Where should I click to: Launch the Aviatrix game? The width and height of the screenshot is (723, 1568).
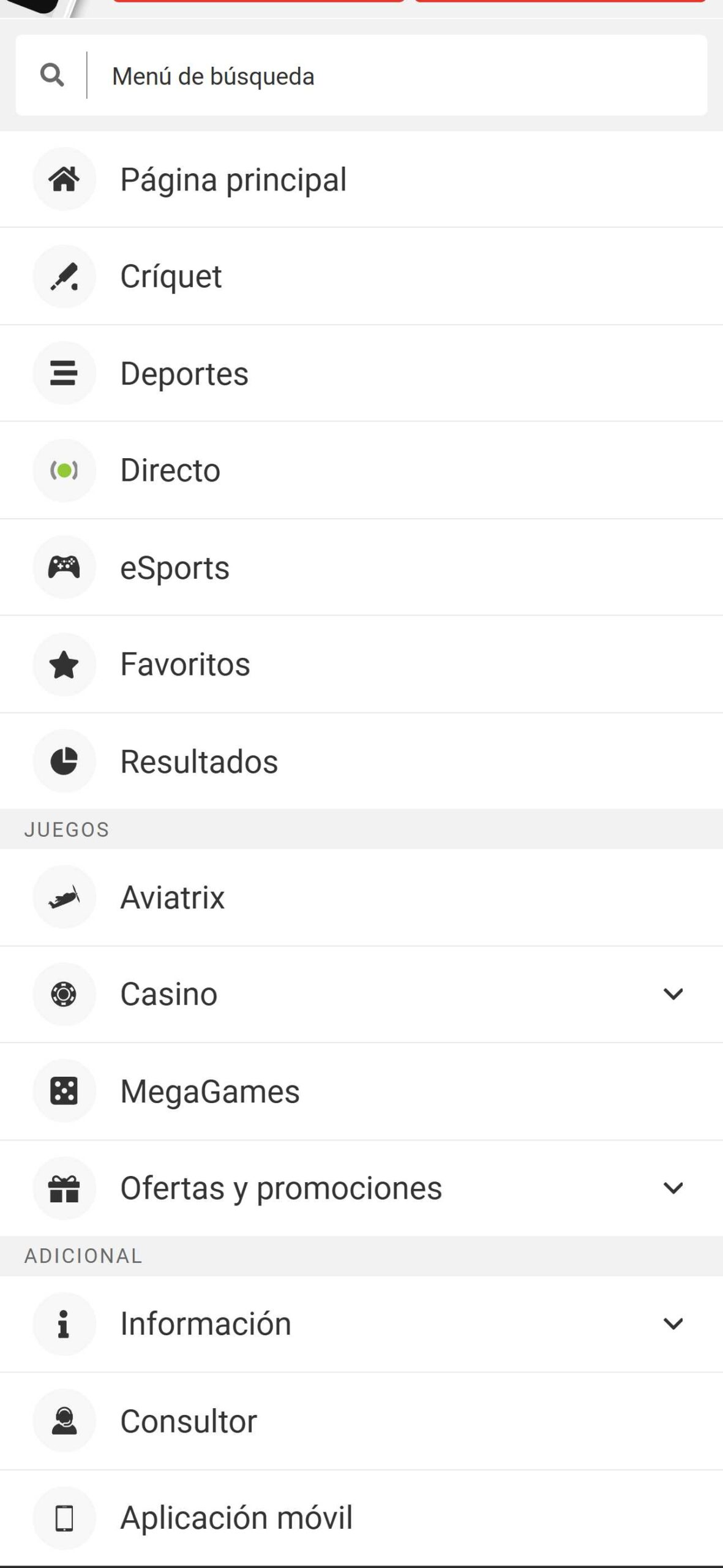pos(361,897)
